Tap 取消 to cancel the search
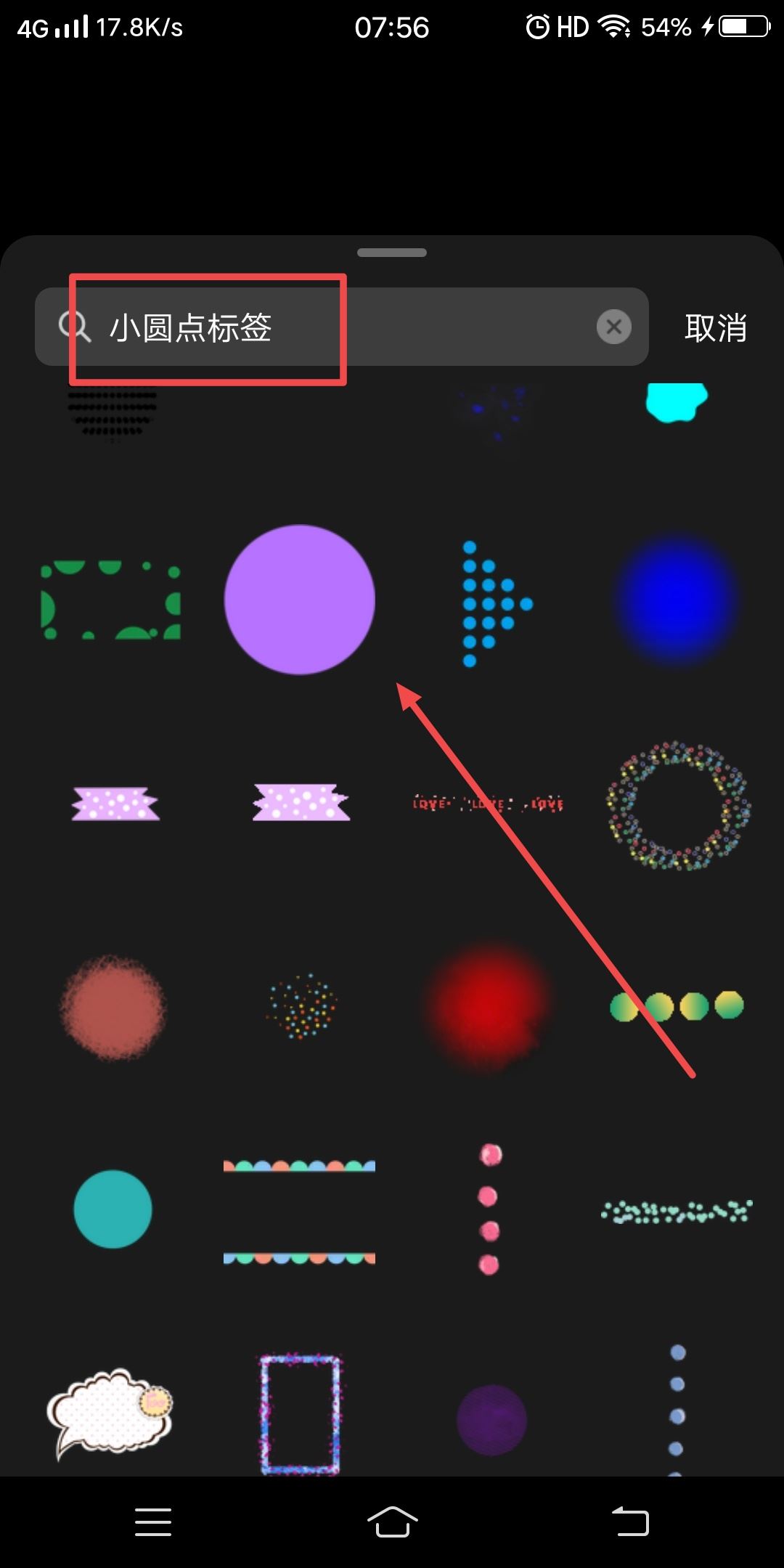 click(x=715, y=327)
